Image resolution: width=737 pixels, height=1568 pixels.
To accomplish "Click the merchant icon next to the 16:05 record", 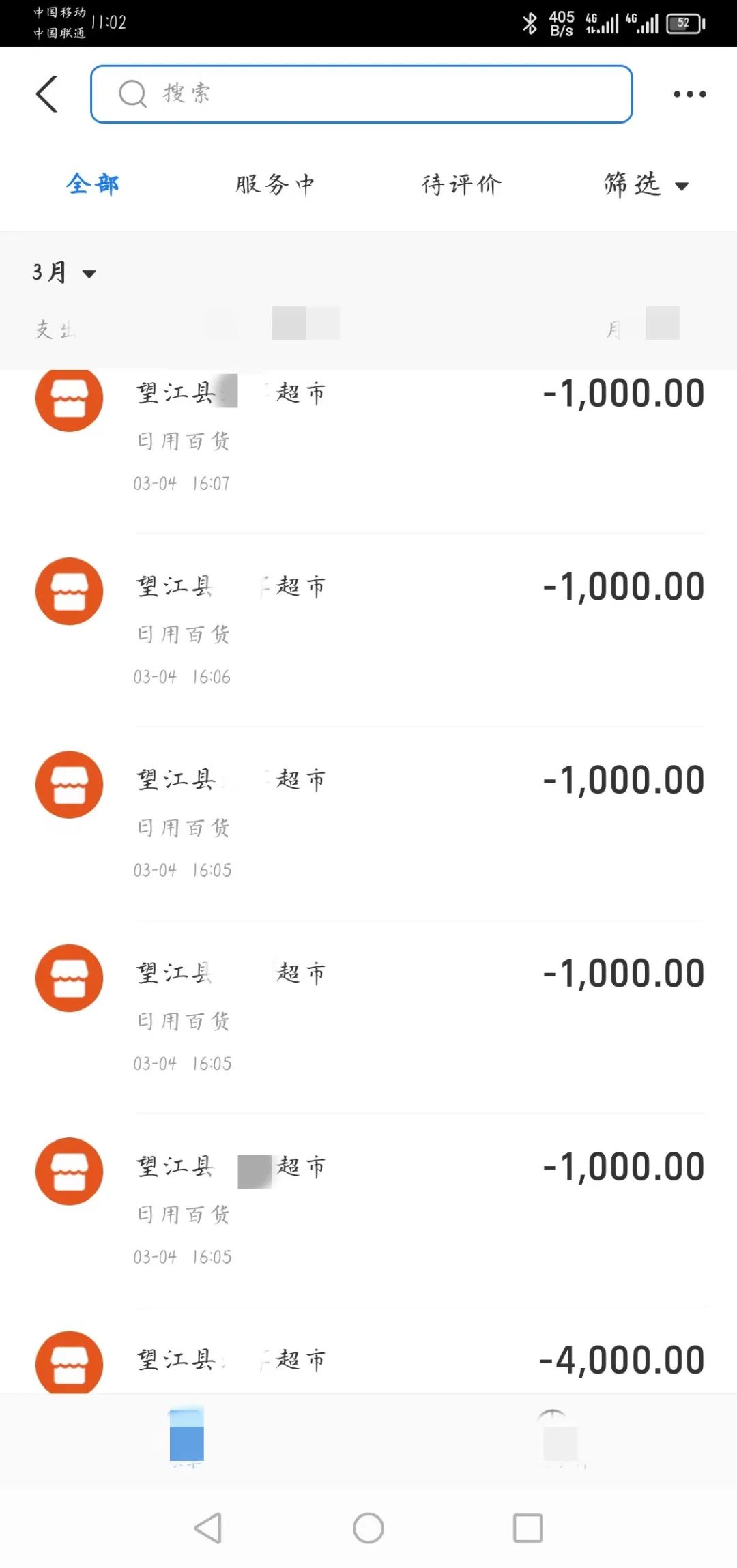I will pos(68,785).
